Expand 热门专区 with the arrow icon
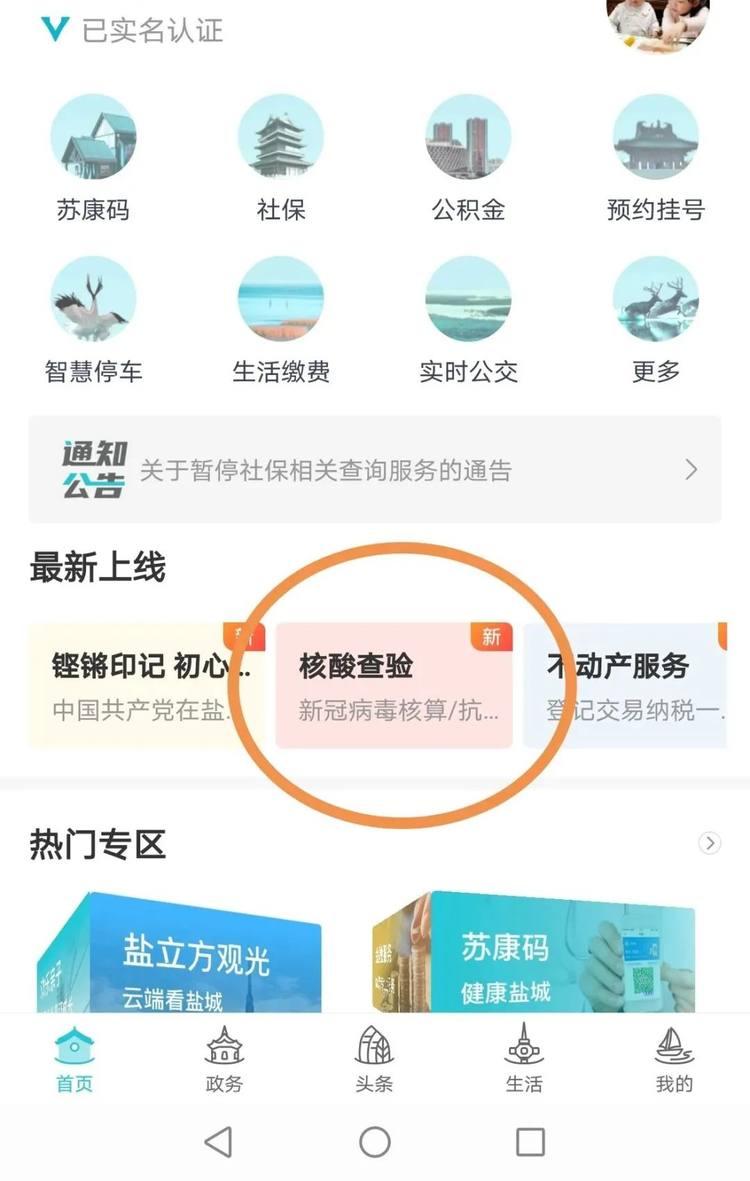This screenshot has width=750, height=1181. click(710, 844)
